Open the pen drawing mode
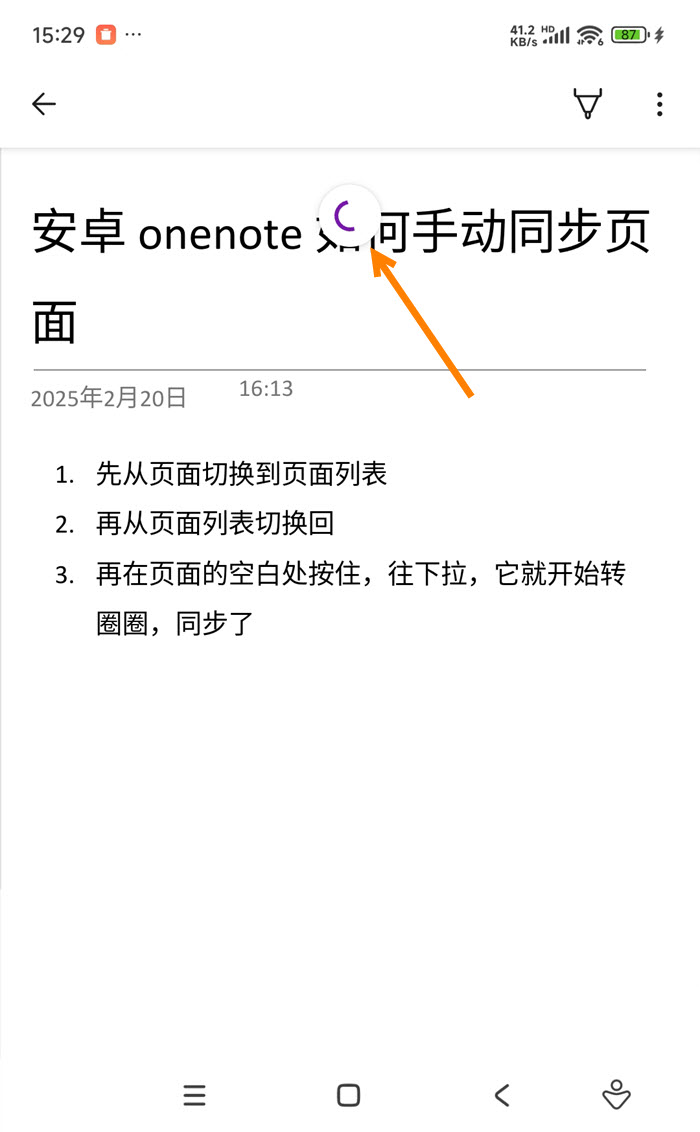The image size is (700, 1132). point(588,104)
